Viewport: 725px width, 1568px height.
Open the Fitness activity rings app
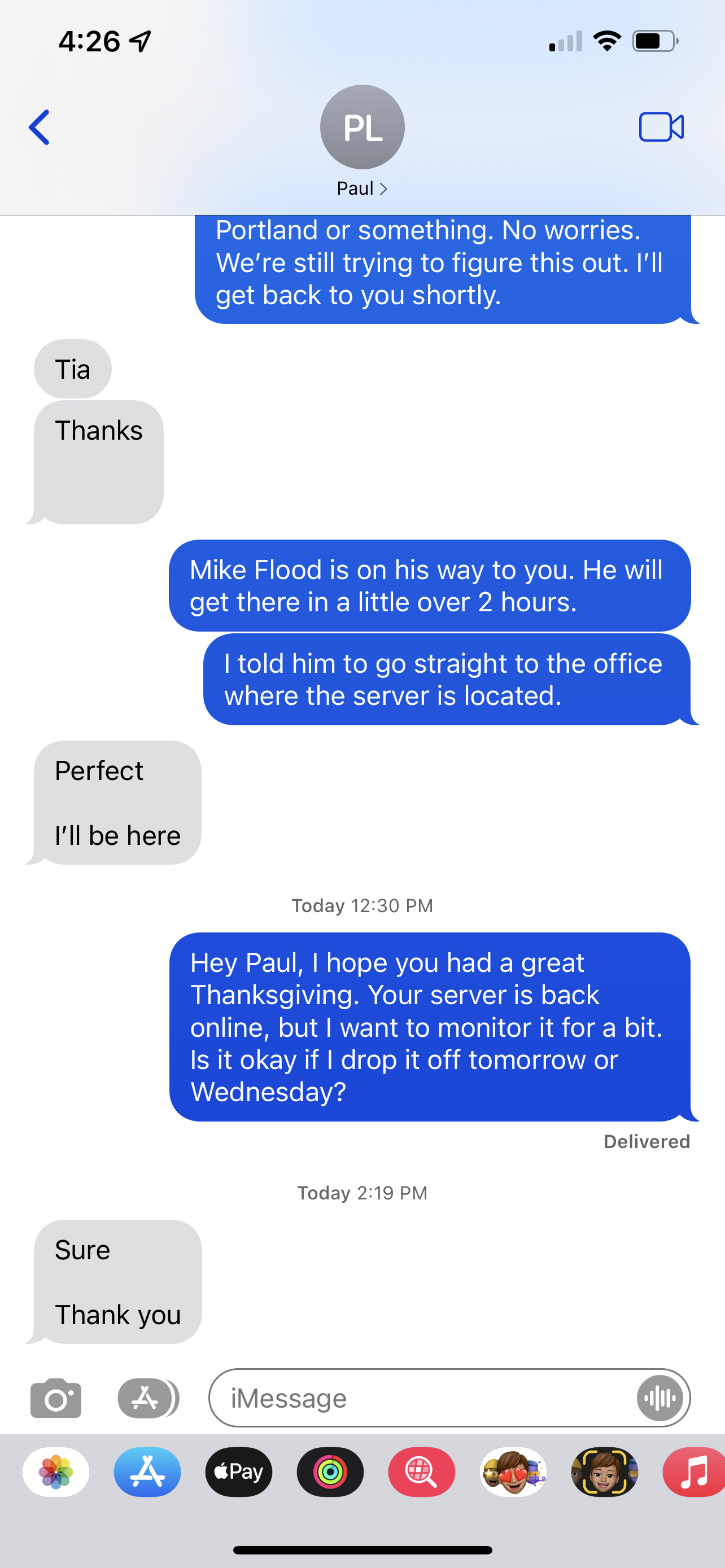pyautogui.click(x=330, y=1472)
